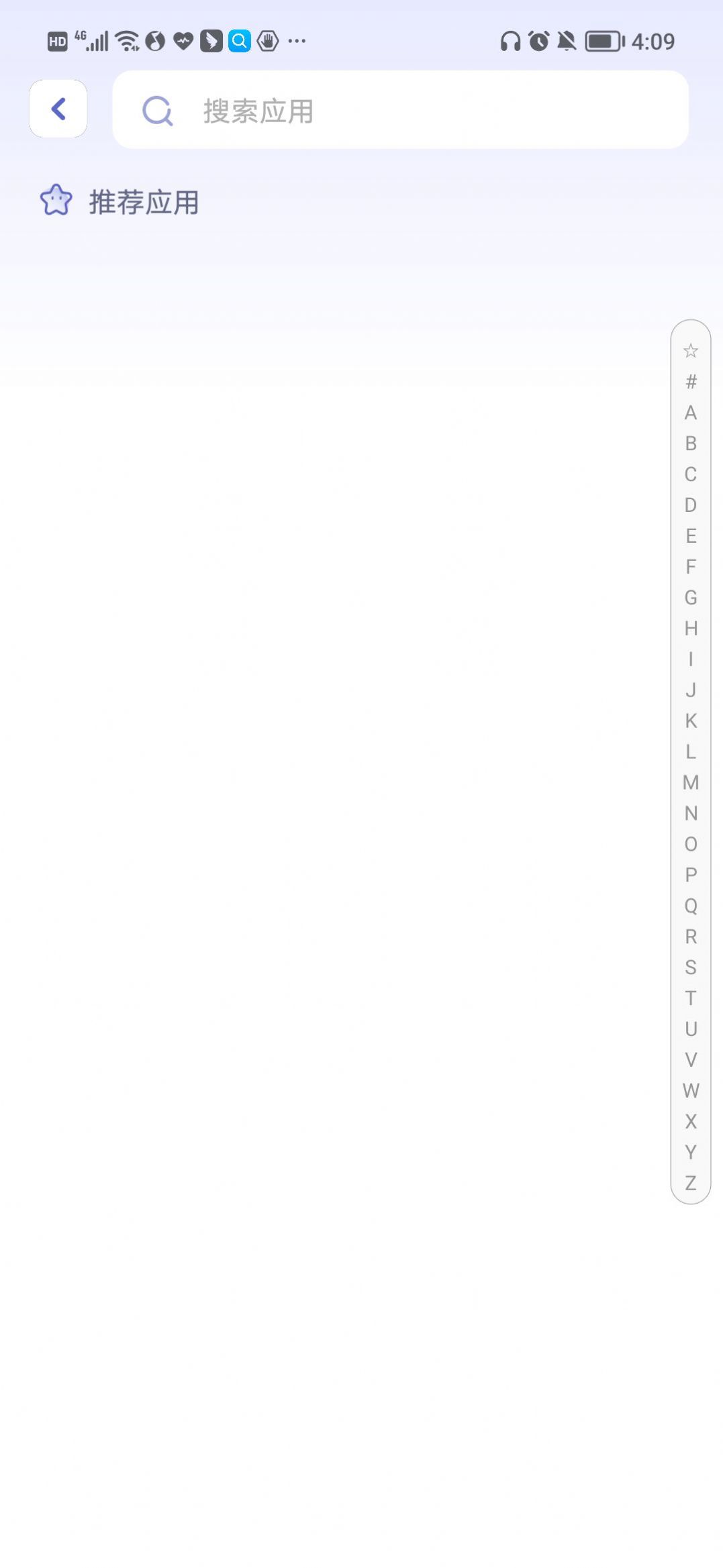
Task: Jump to letter K in the index
Action: [690, 721]
